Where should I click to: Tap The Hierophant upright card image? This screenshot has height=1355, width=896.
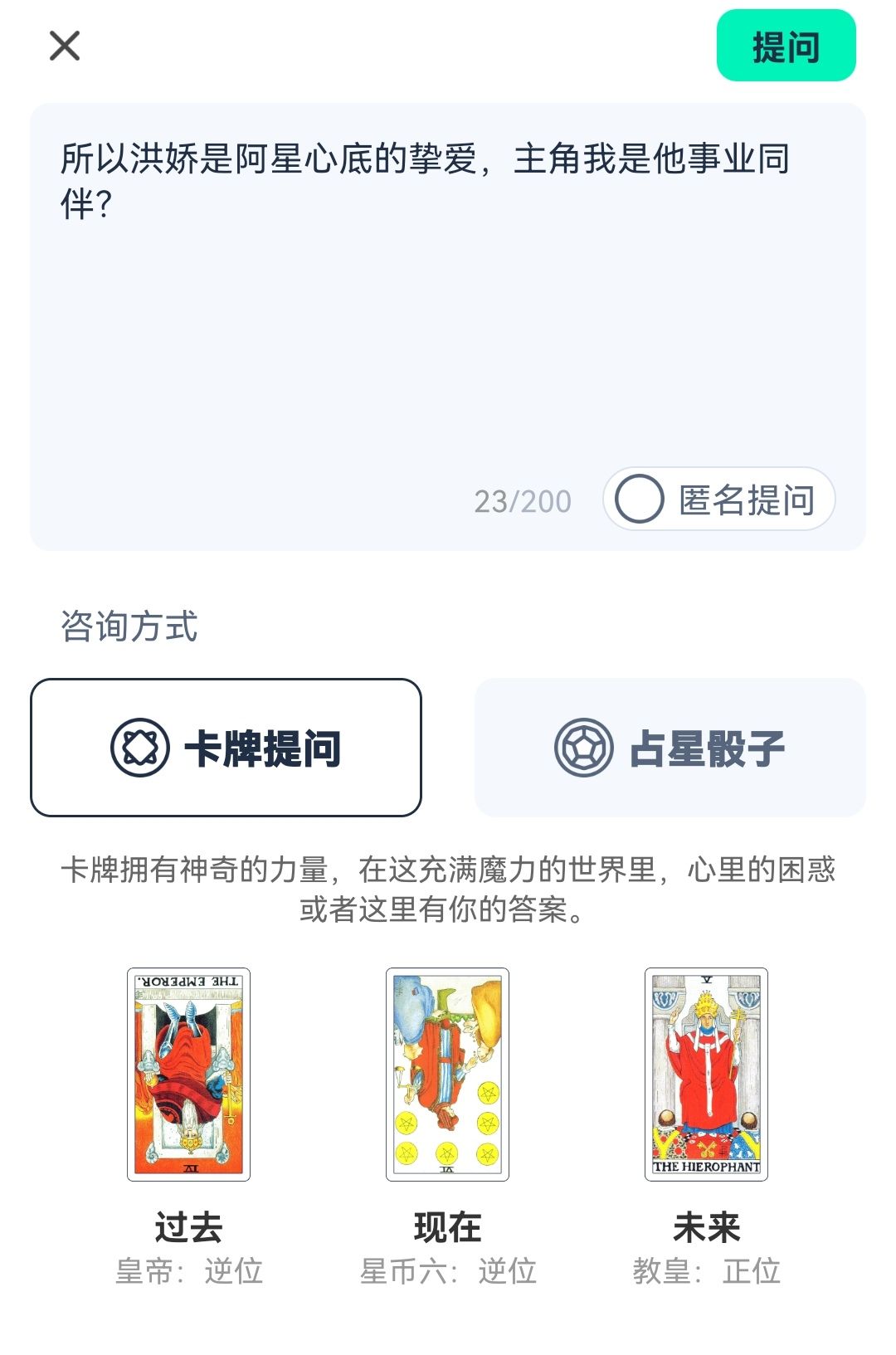pos(705,1072)
